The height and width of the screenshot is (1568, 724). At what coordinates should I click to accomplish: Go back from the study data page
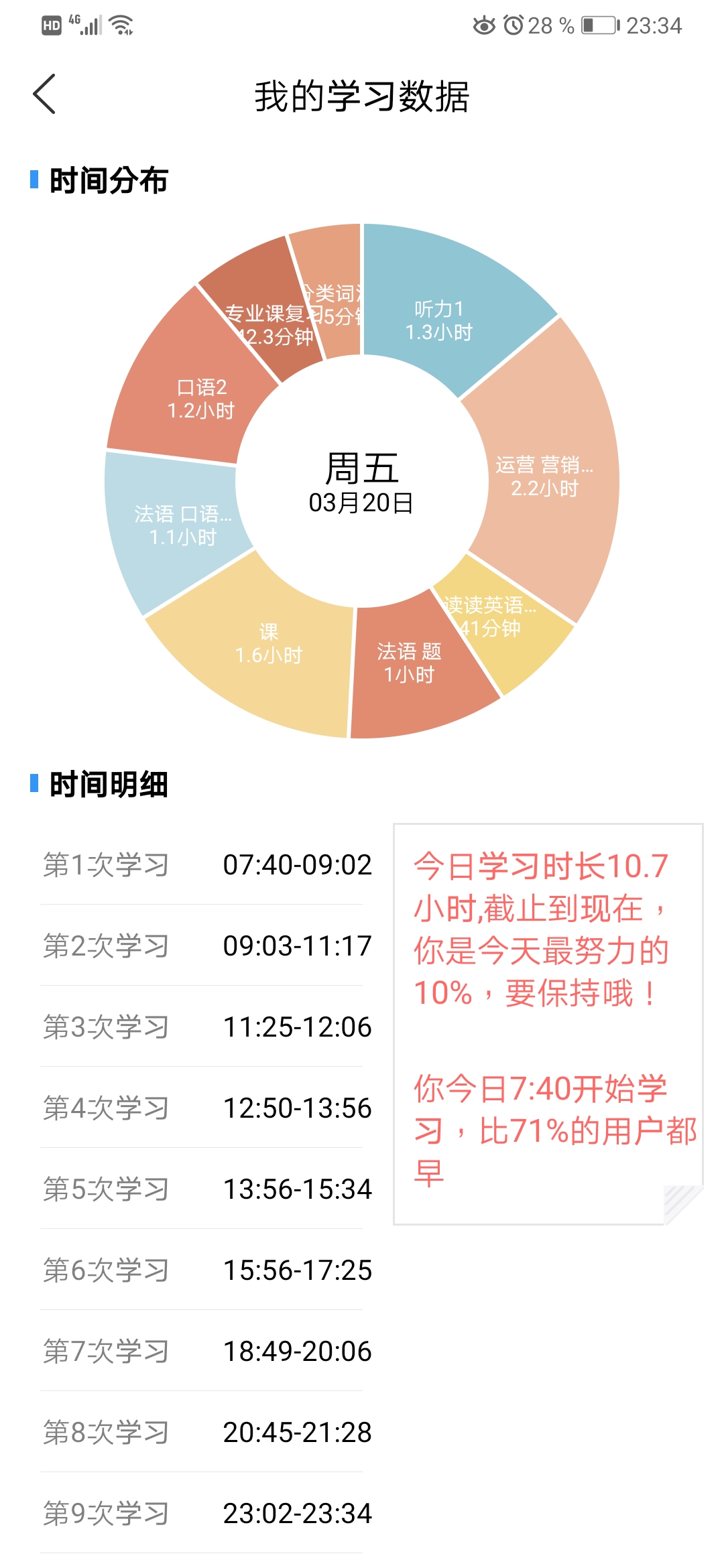(x=44, y=94)
